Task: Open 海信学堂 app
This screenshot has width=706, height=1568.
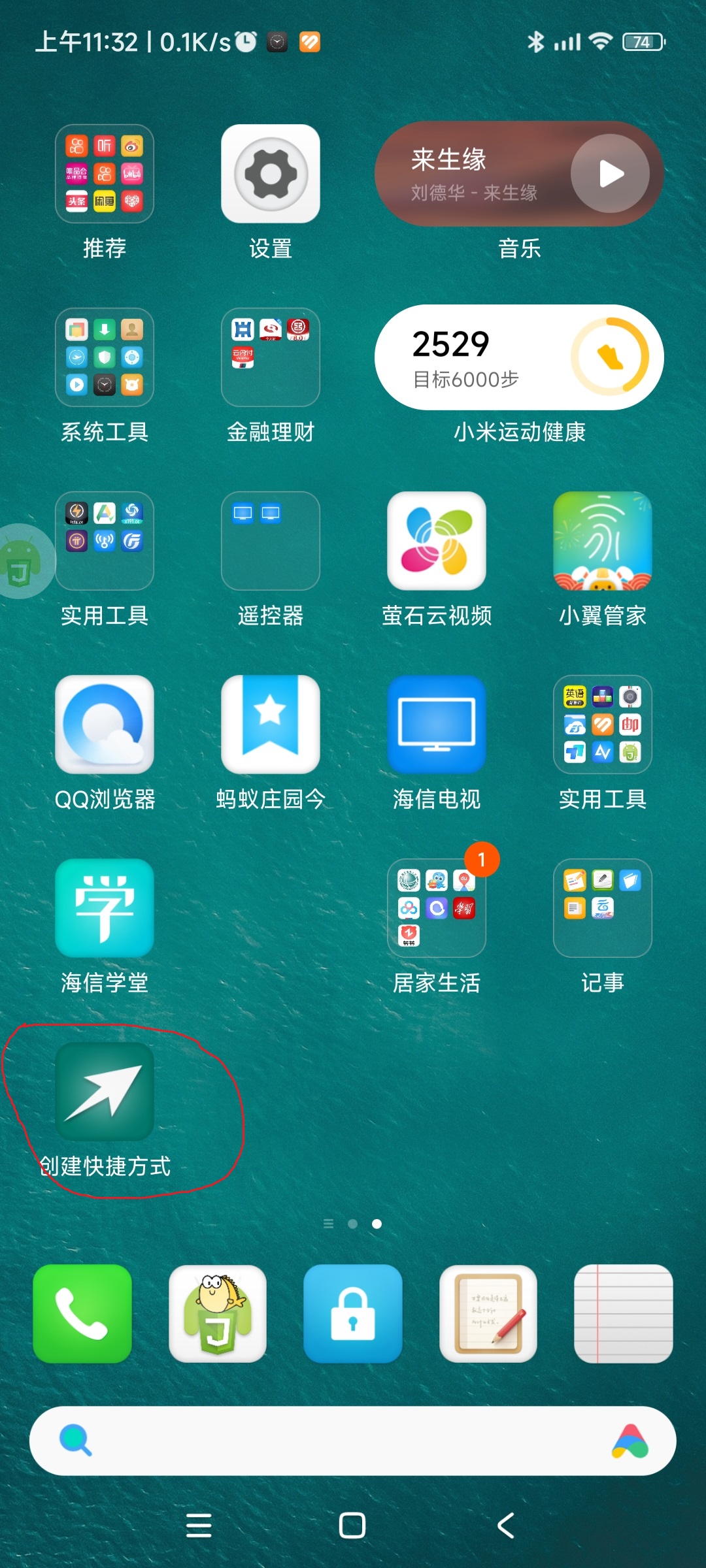Action: [x=105, y=908]
